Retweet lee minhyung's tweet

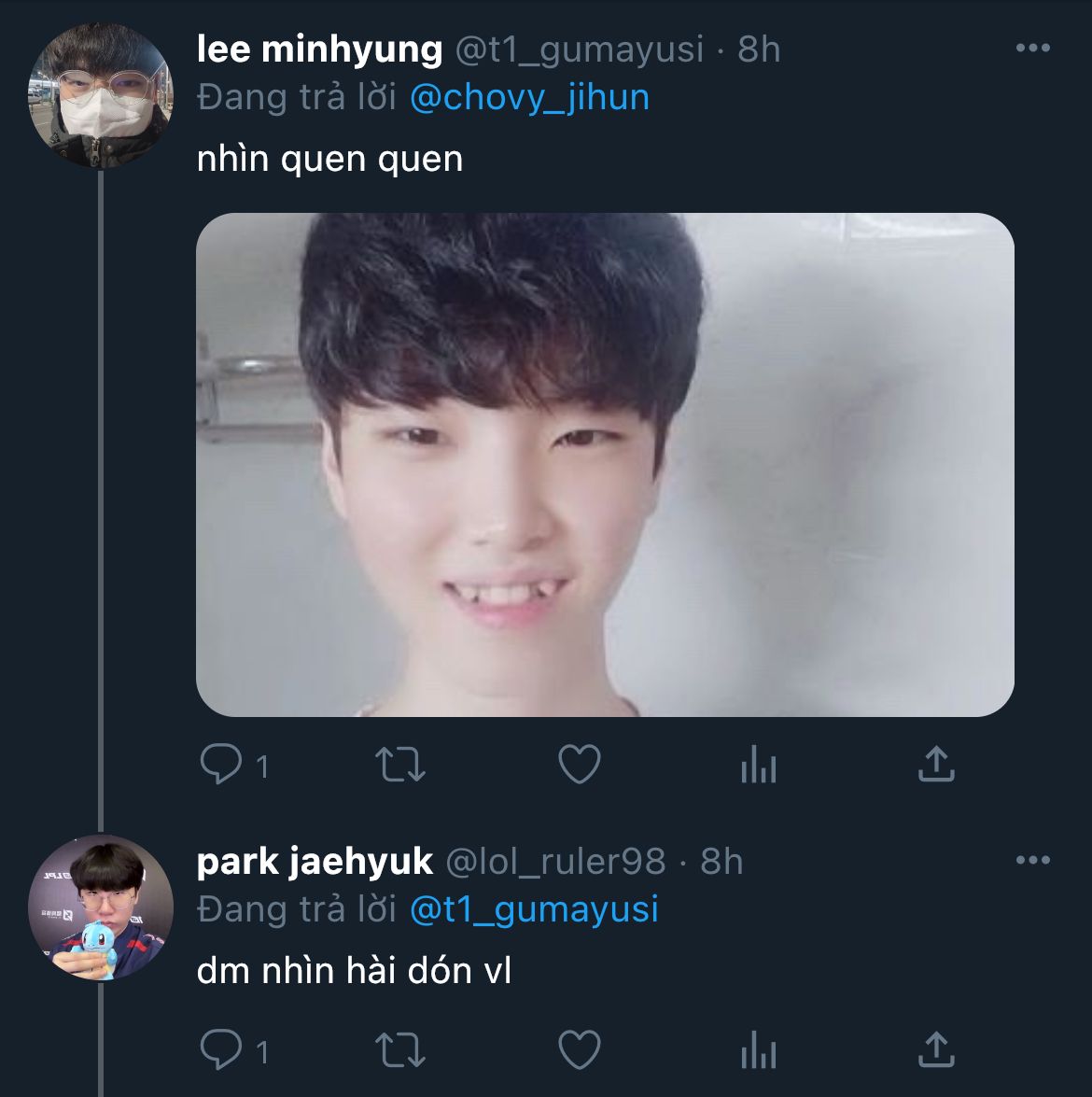[400, 766]
